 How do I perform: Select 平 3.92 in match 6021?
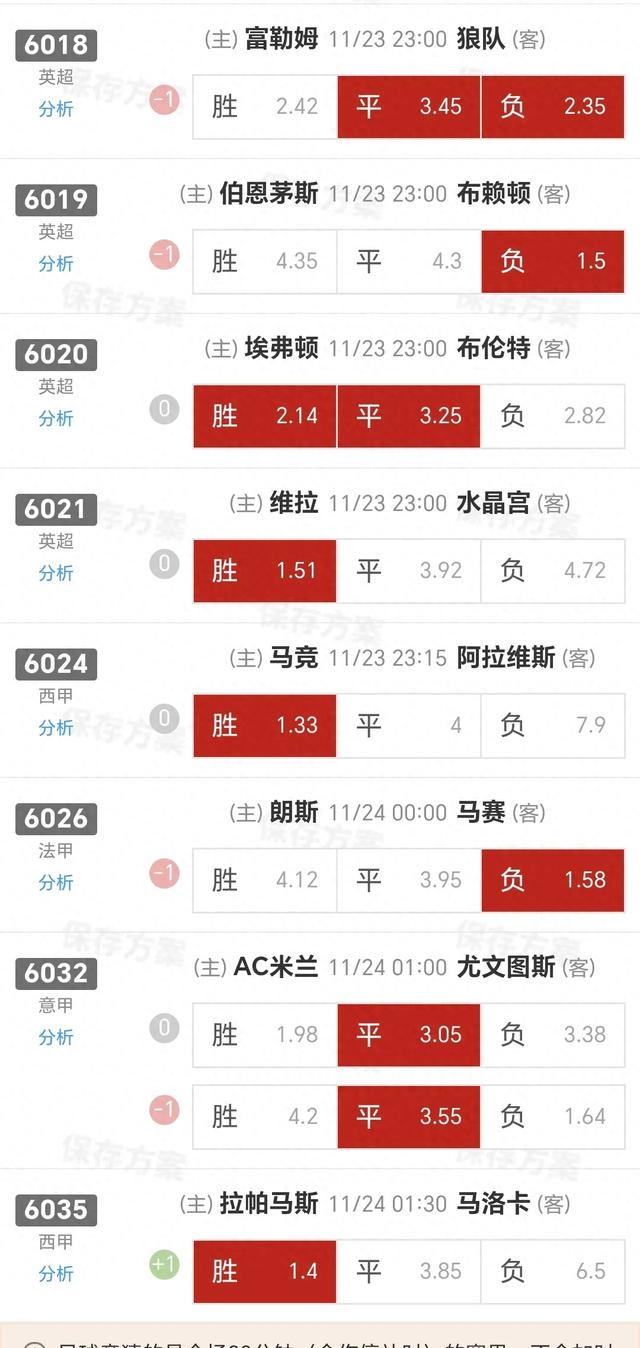pyautogui.click(x=408, y=570)
